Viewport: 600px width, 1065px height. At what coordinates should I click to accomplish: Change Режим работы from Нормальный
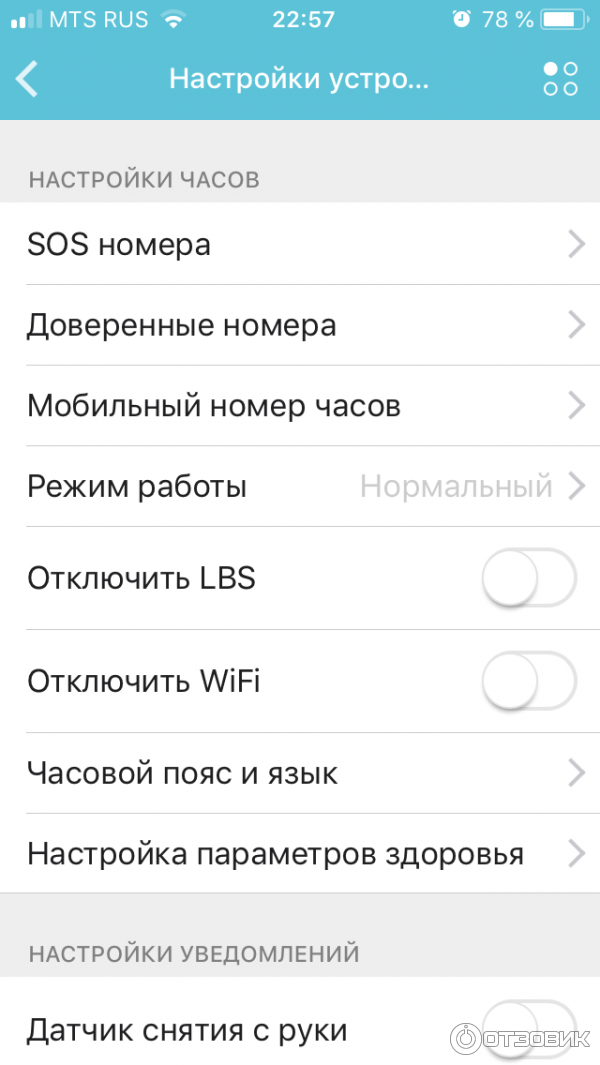[x=300, y=487]
